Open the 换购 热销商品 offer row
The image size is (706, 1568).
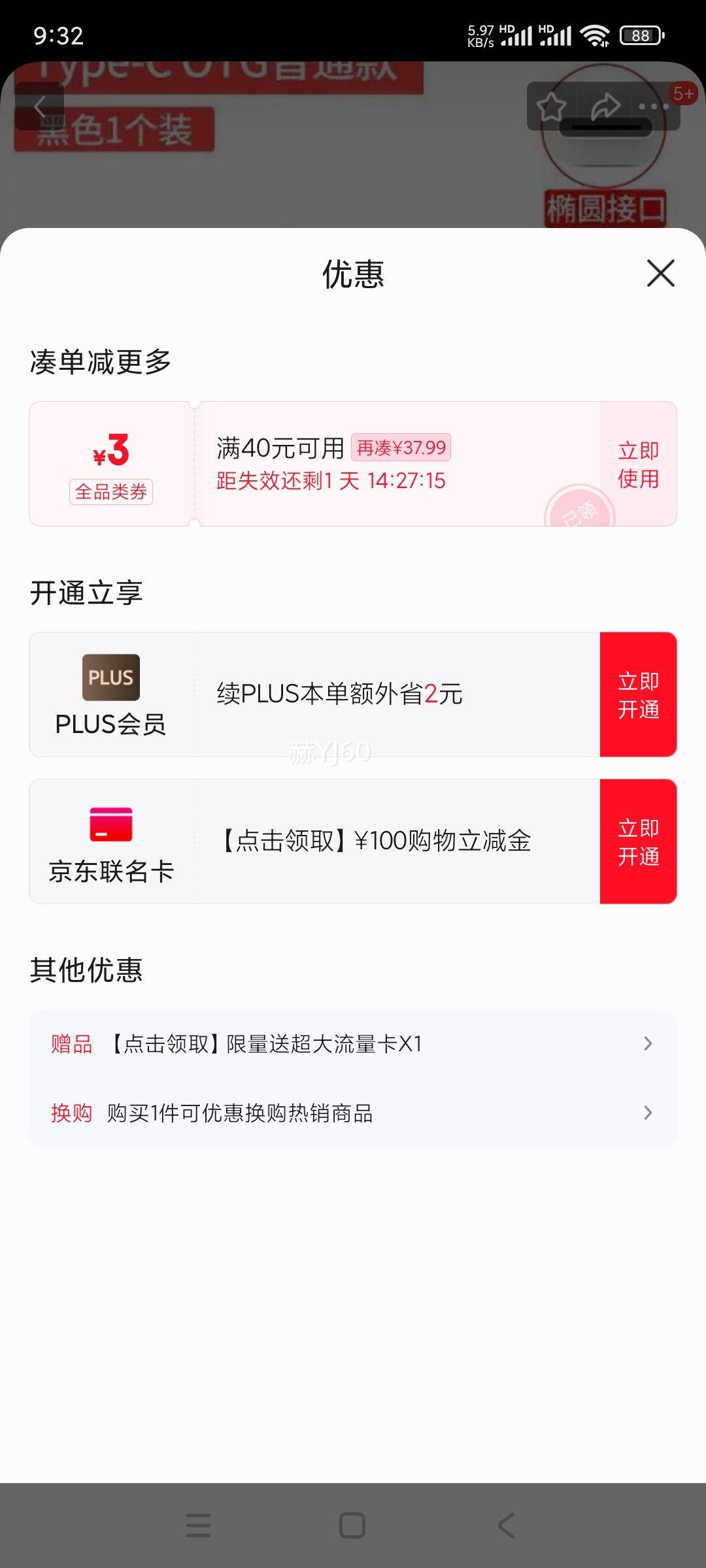pos(353,1113)
